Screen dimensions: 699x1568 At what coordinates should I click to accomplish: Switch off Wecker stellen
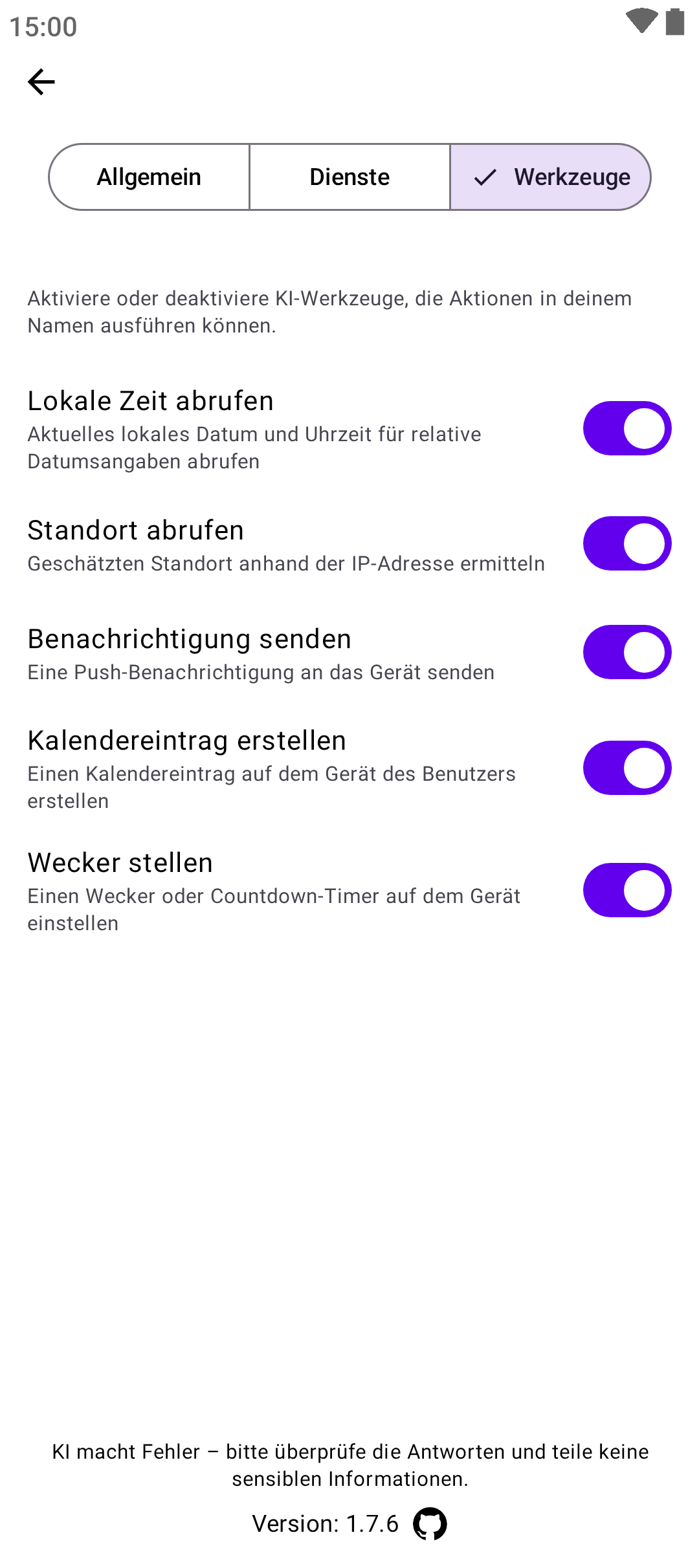point(627,890)
